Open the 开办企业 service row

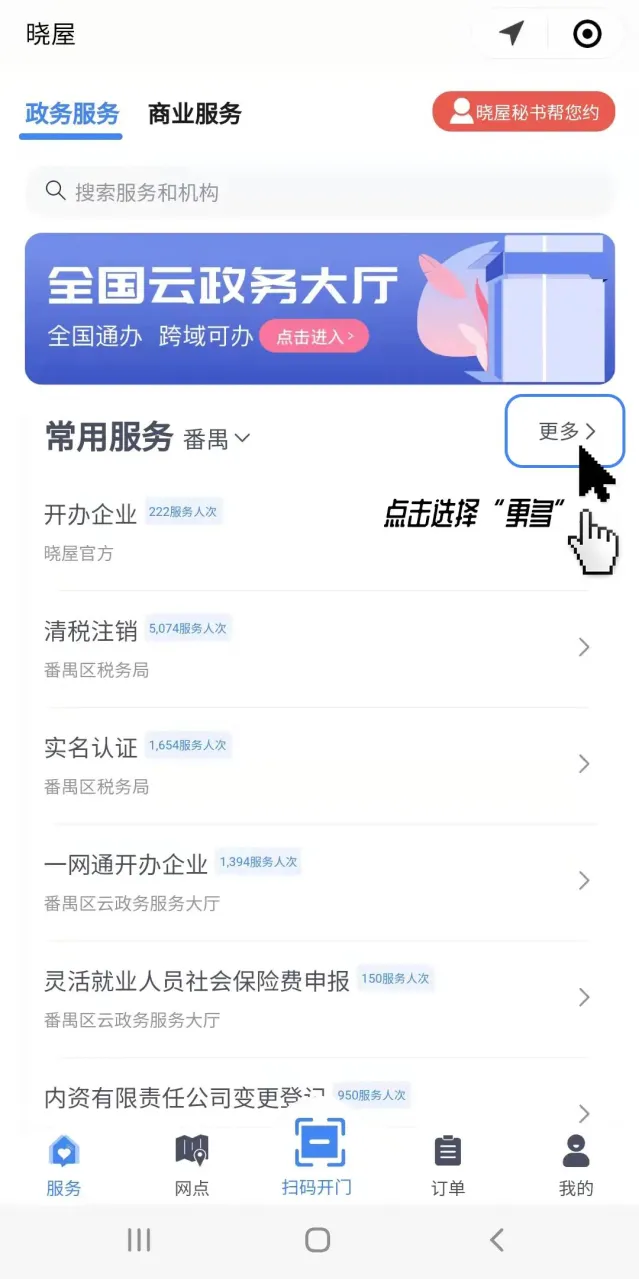point(200,531)
